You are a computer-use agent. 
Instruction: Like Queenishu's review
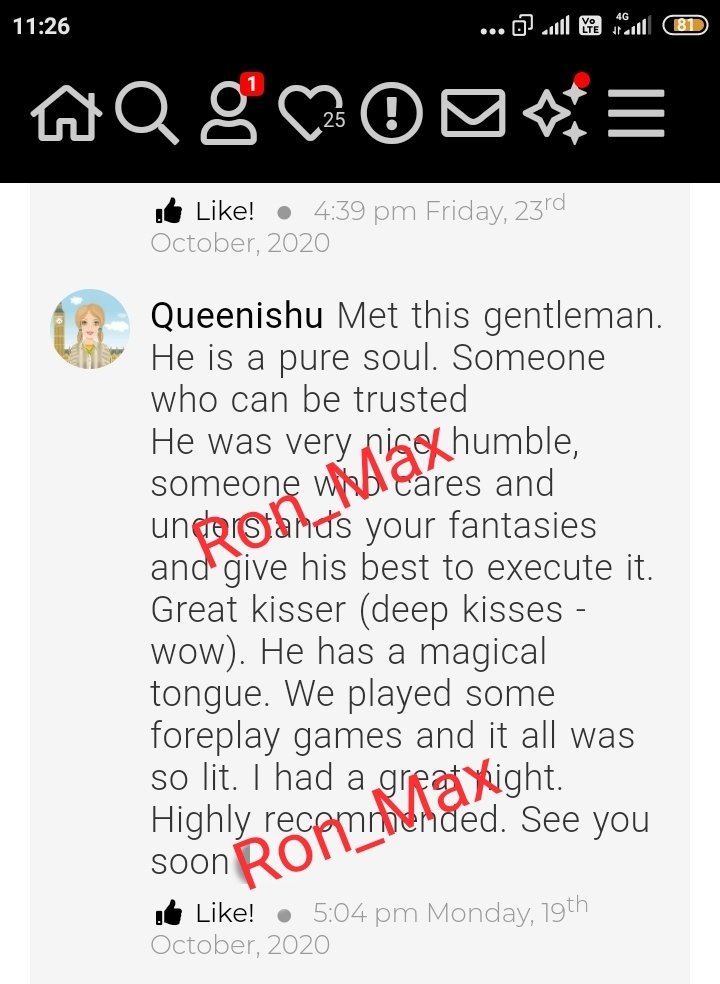(x=205, y=913)
